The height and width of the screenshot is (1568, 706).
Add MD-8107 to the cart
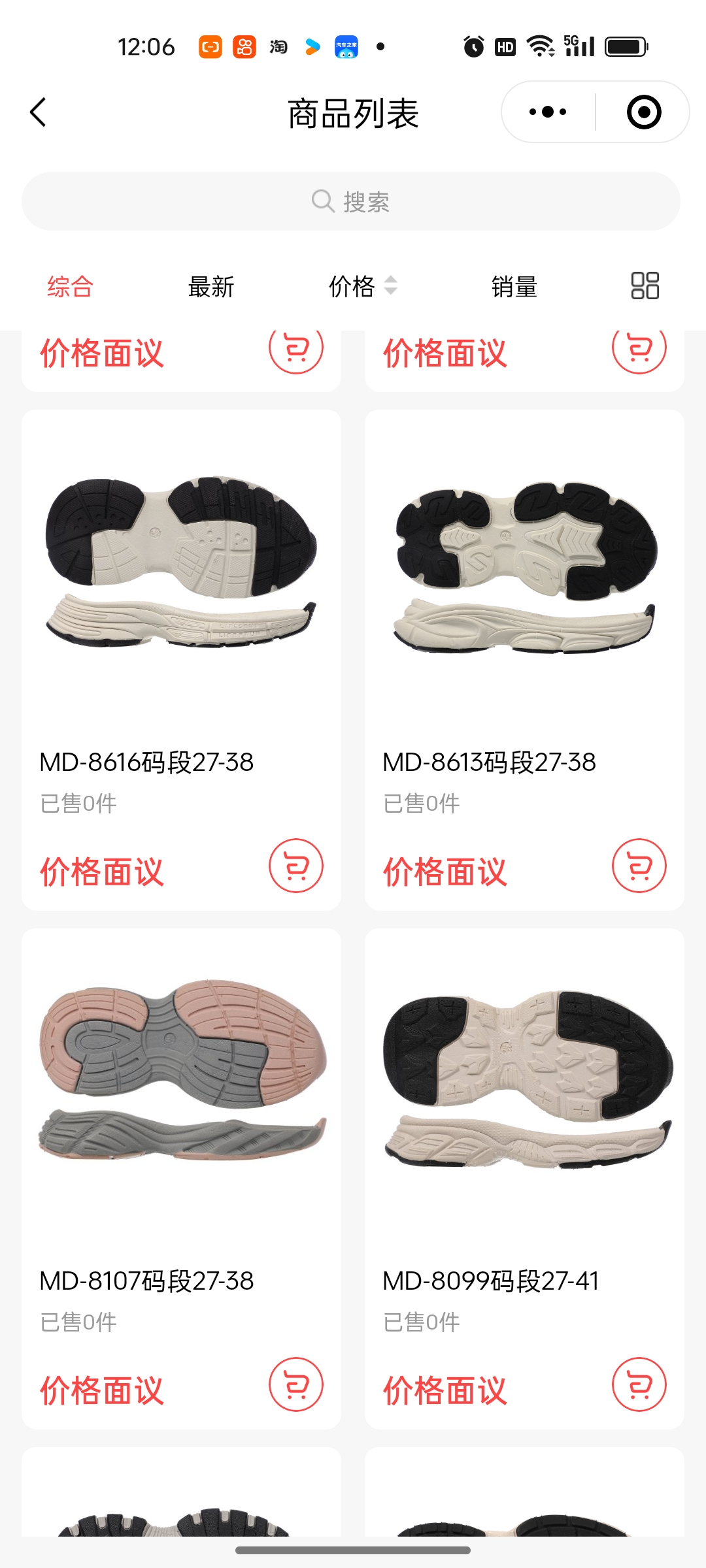coord(296,1384)
